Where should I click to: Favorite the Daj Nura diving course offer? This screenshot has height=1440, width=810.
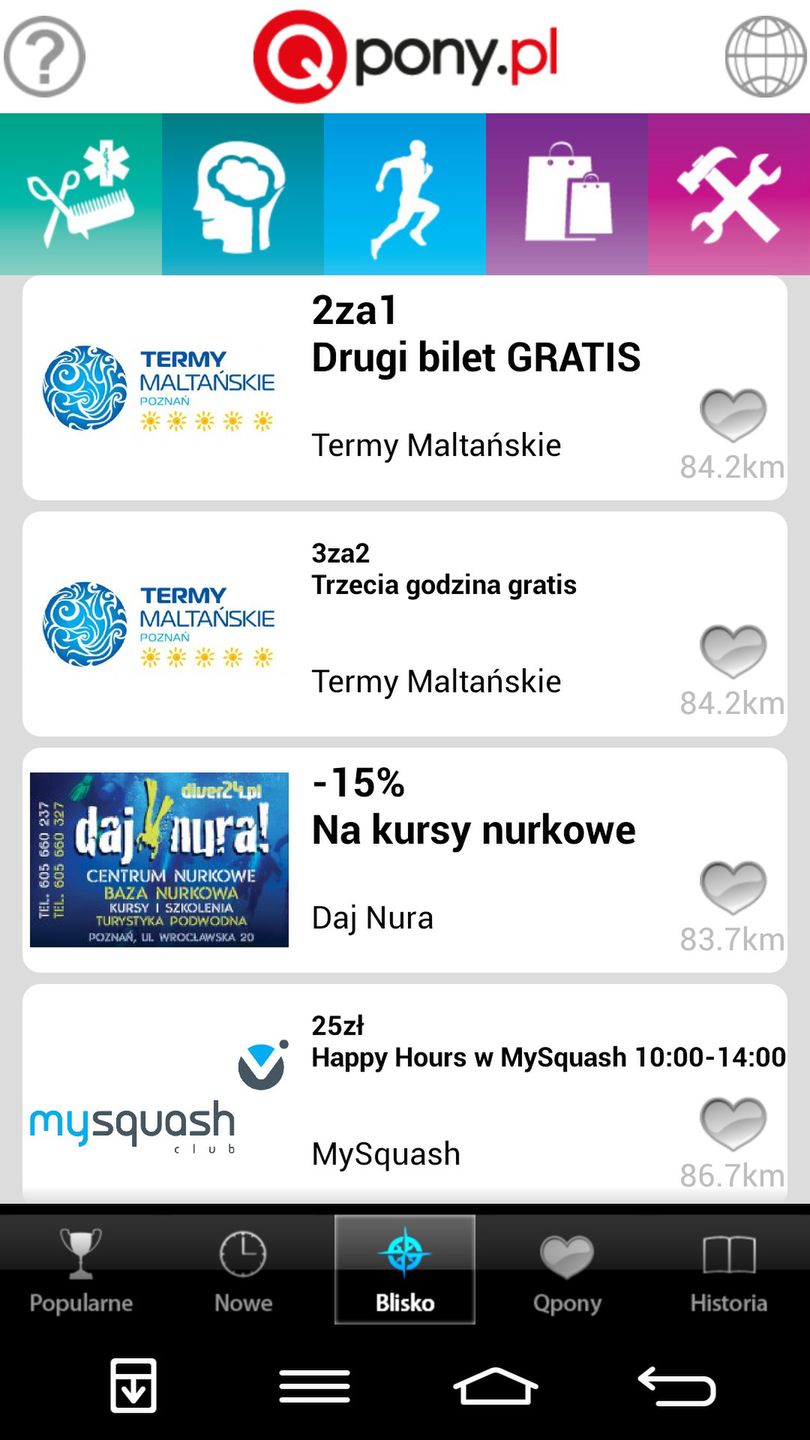click(x=732, y=890)
